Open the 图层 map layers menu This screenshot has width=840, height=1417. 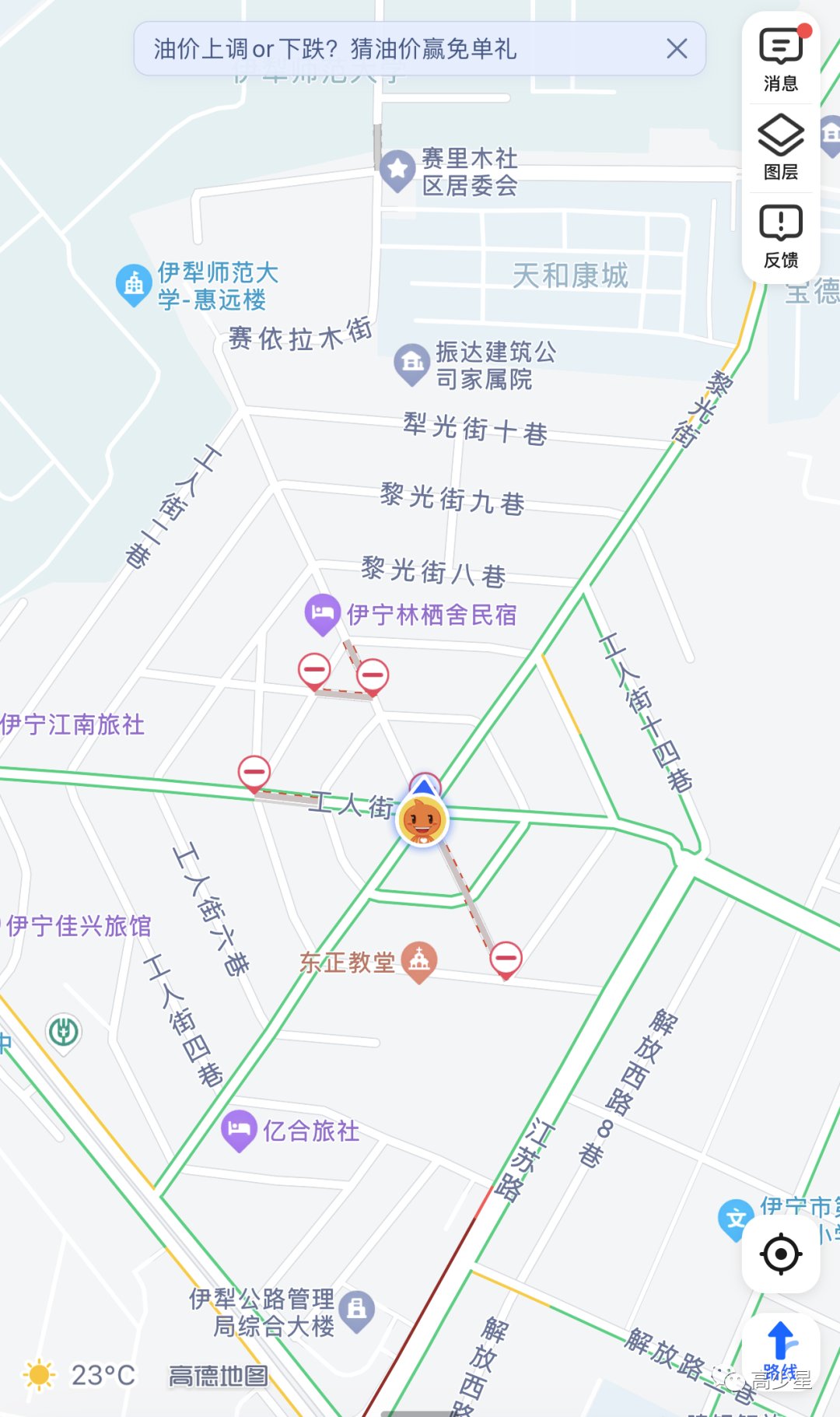point(781,148)
